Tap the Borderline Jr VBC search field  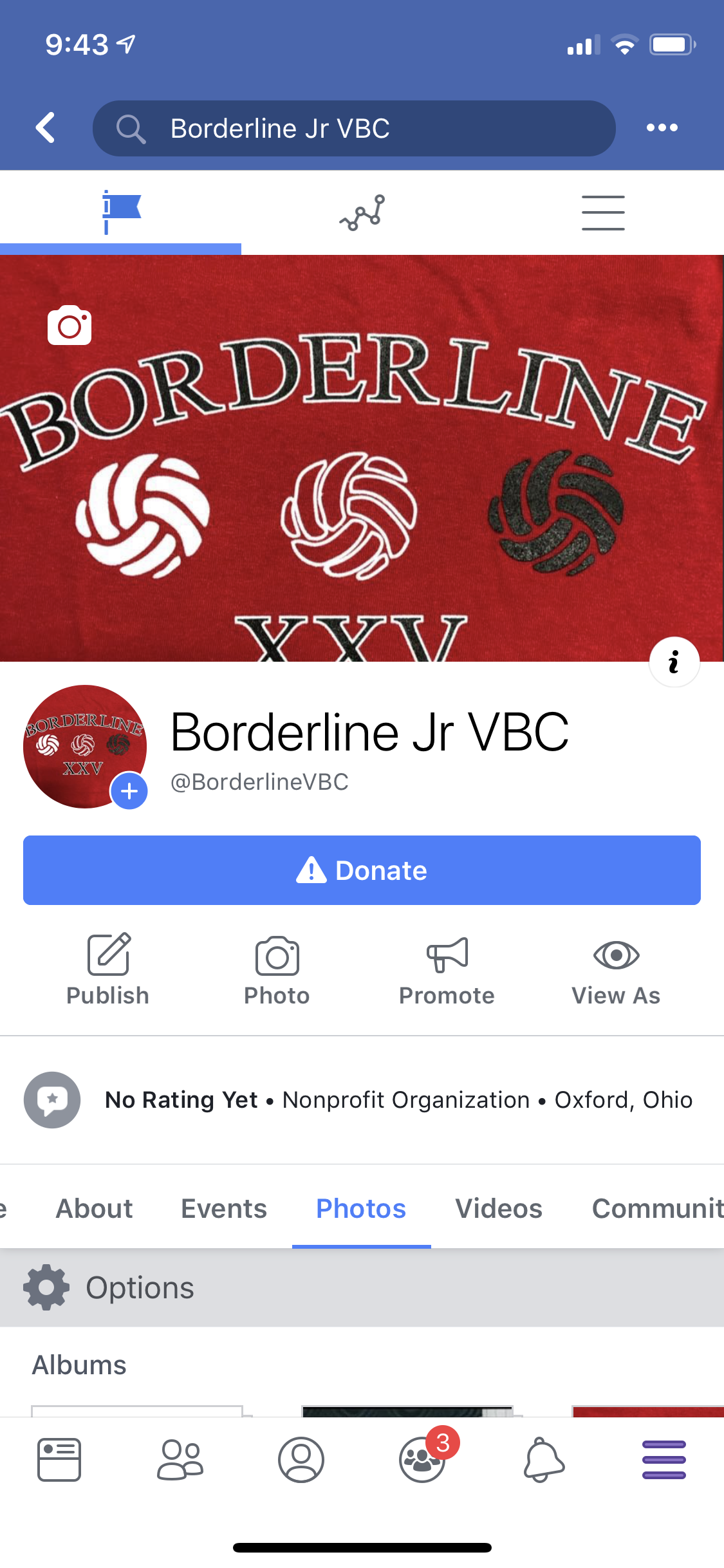click(354, 128)
